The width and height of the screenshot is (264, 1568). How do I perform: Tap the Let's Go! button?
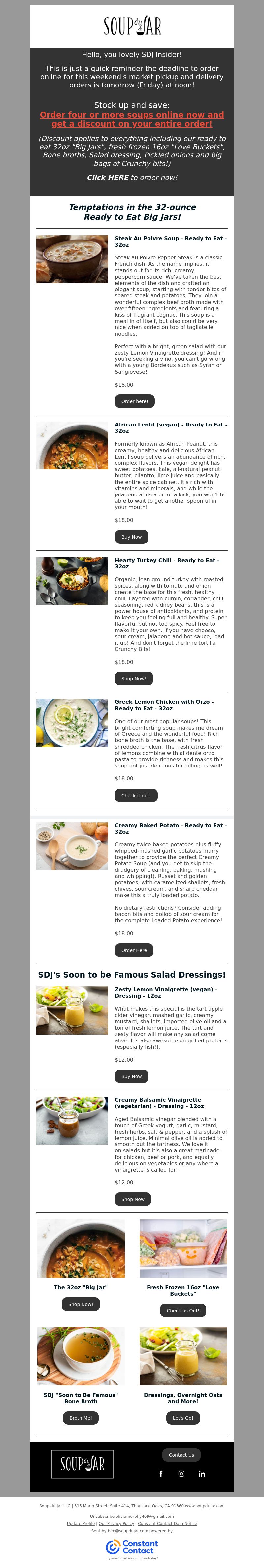(x=182, y=1418)
